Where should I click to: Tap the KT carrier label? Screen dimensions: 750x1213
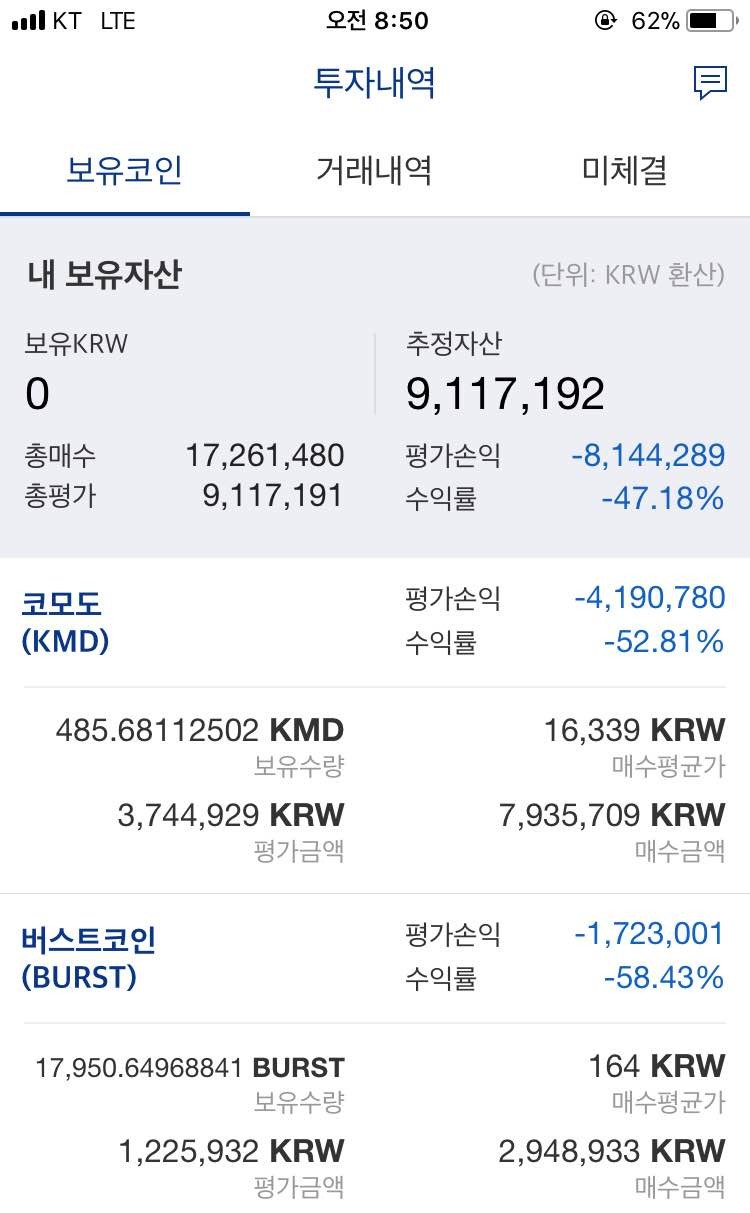coord(64,20)
